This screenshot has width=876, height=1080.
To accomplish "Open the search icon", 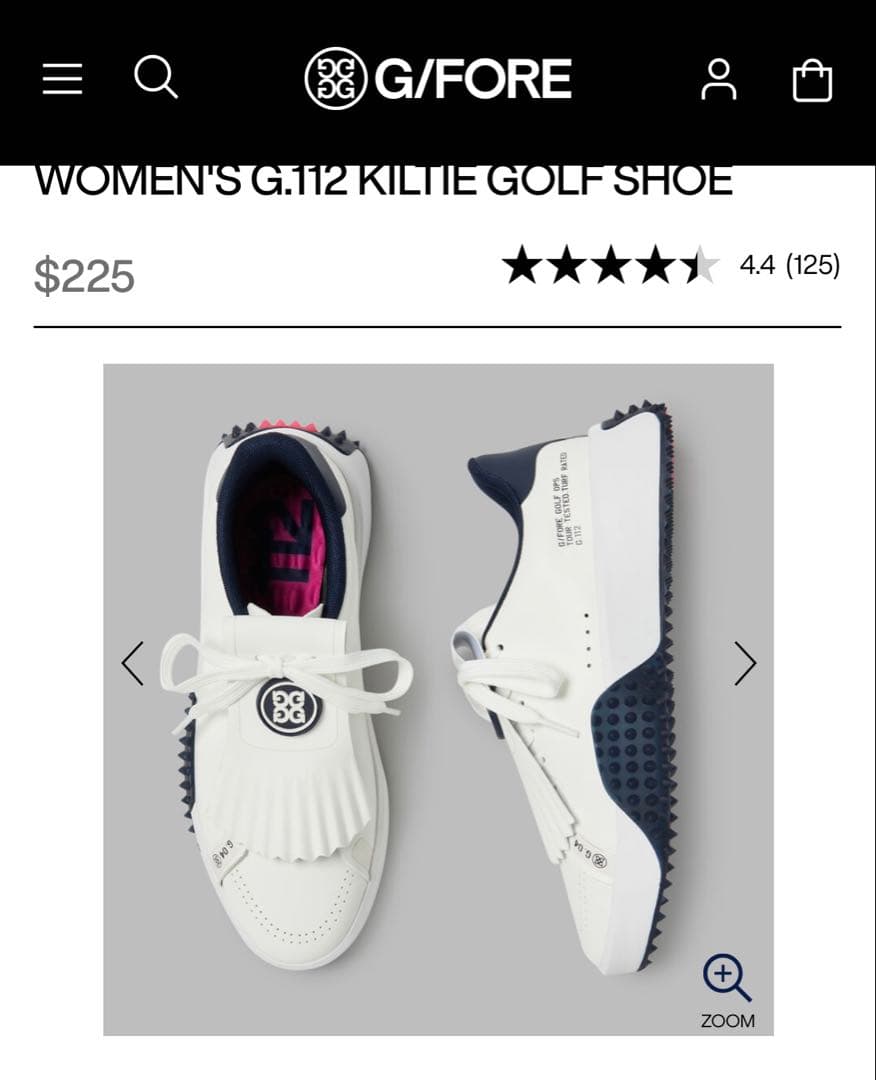I will 156,78.
